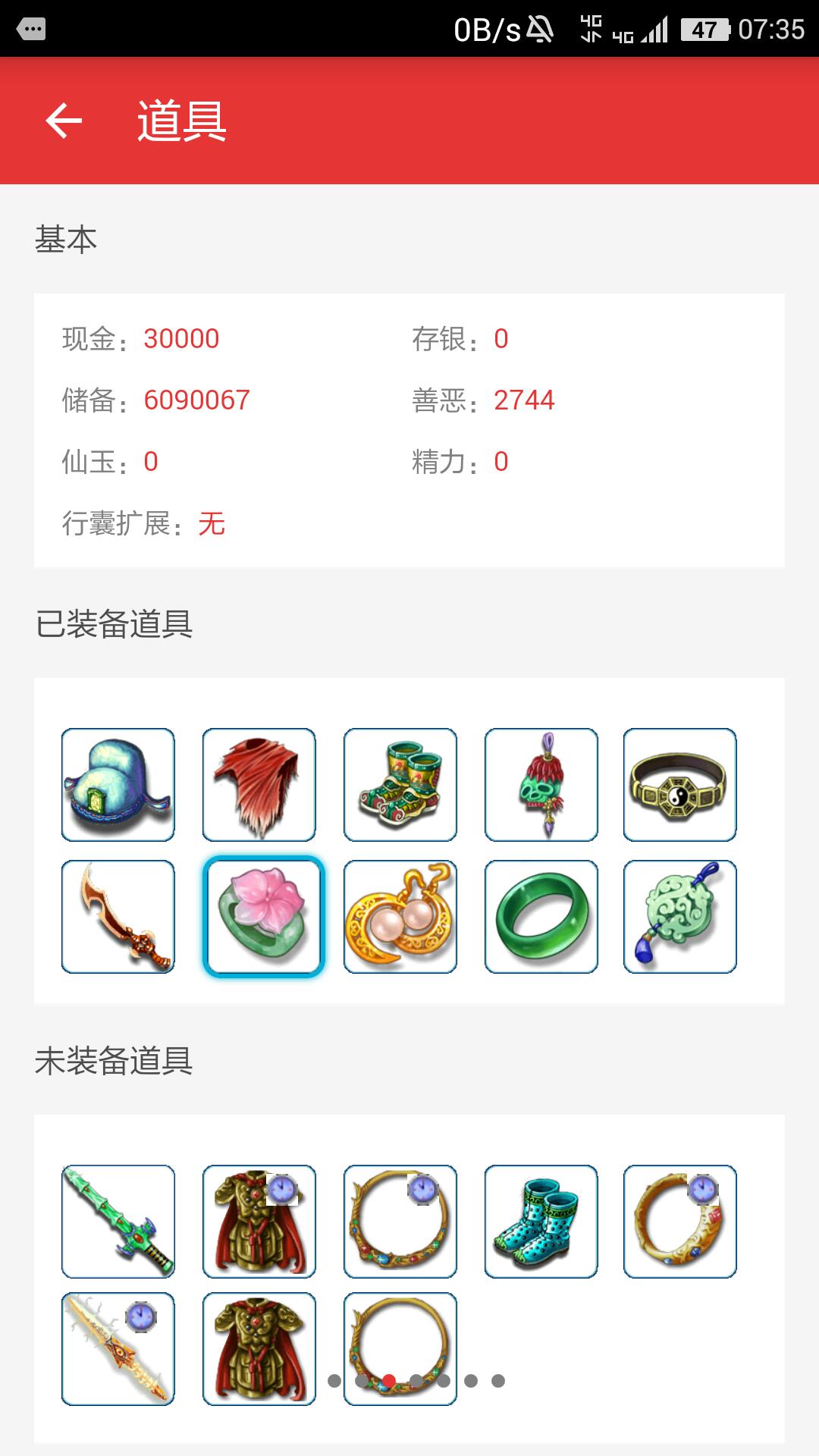Open the carved jade pendant with tassel
This screenshot has width=819, height=1456.
point(680,917)
